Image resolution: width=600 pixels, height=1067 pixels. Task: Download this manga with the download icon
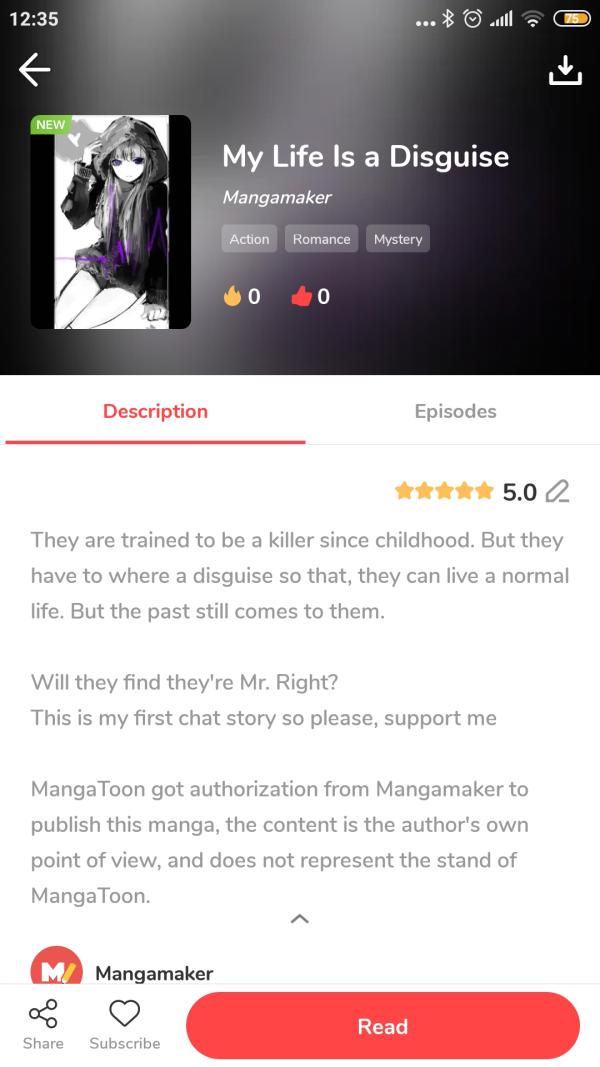(x=565, y=70)
